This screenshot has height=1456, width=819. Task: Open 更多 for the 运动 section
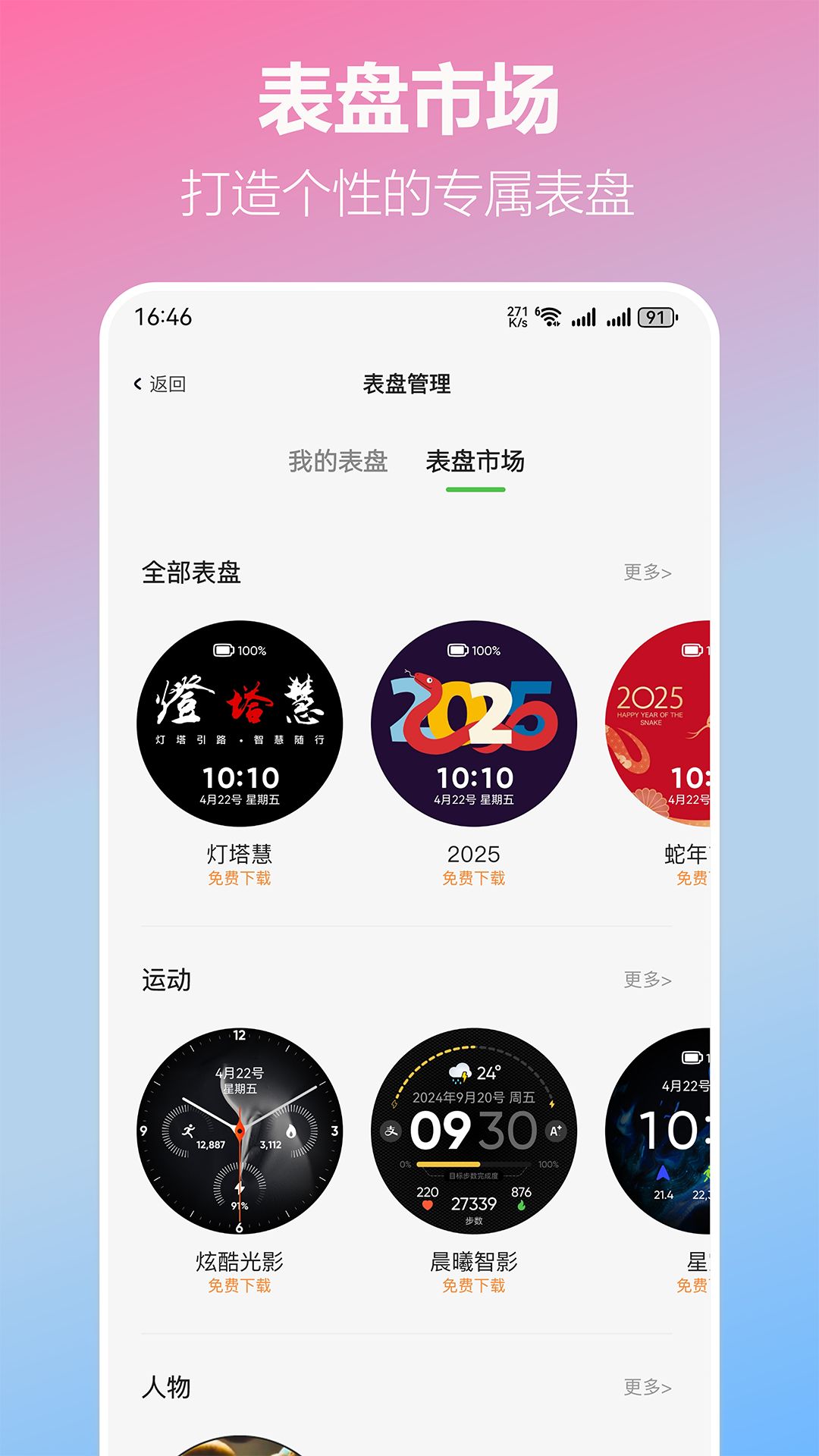pos(646,979)
